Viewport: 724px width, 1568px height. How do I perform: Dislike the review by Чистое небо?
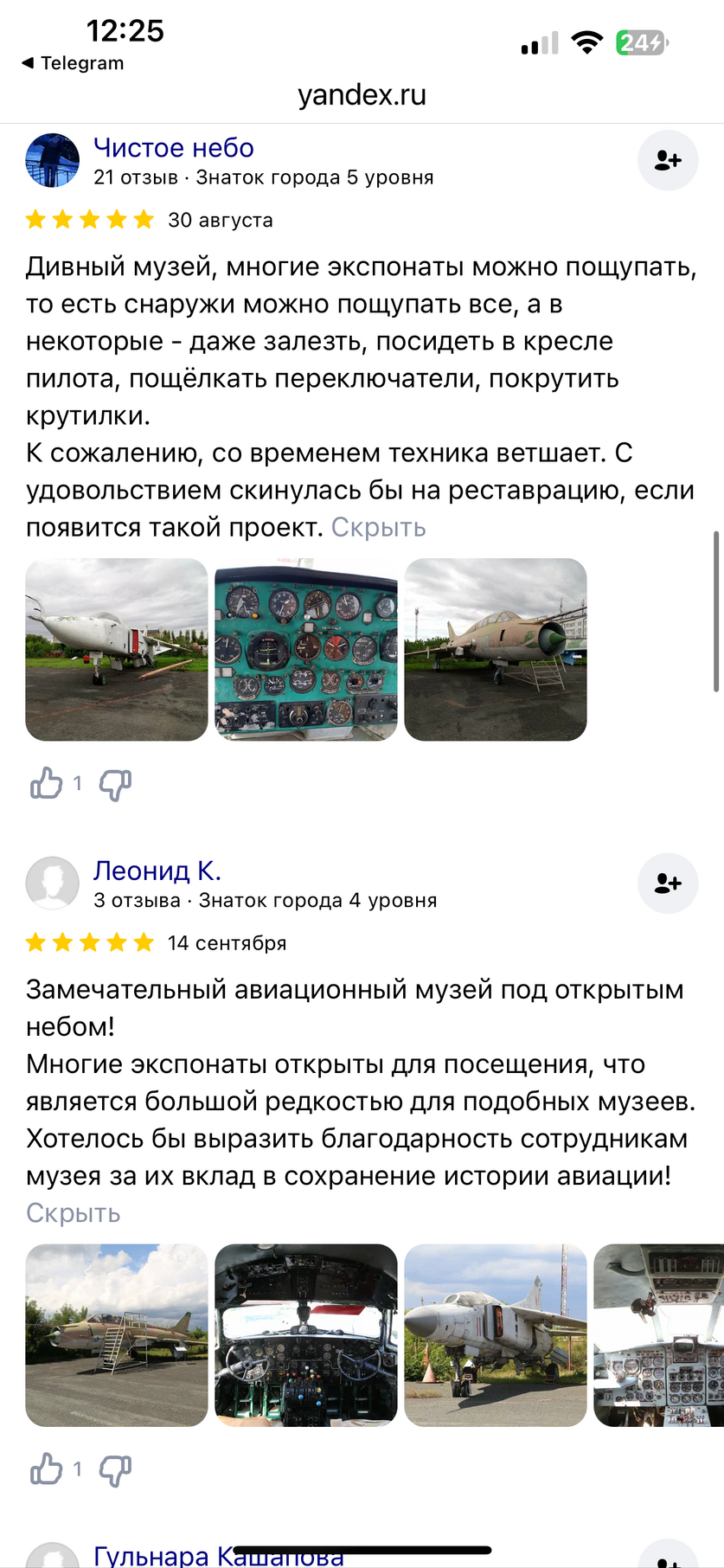tap(115, 785)
